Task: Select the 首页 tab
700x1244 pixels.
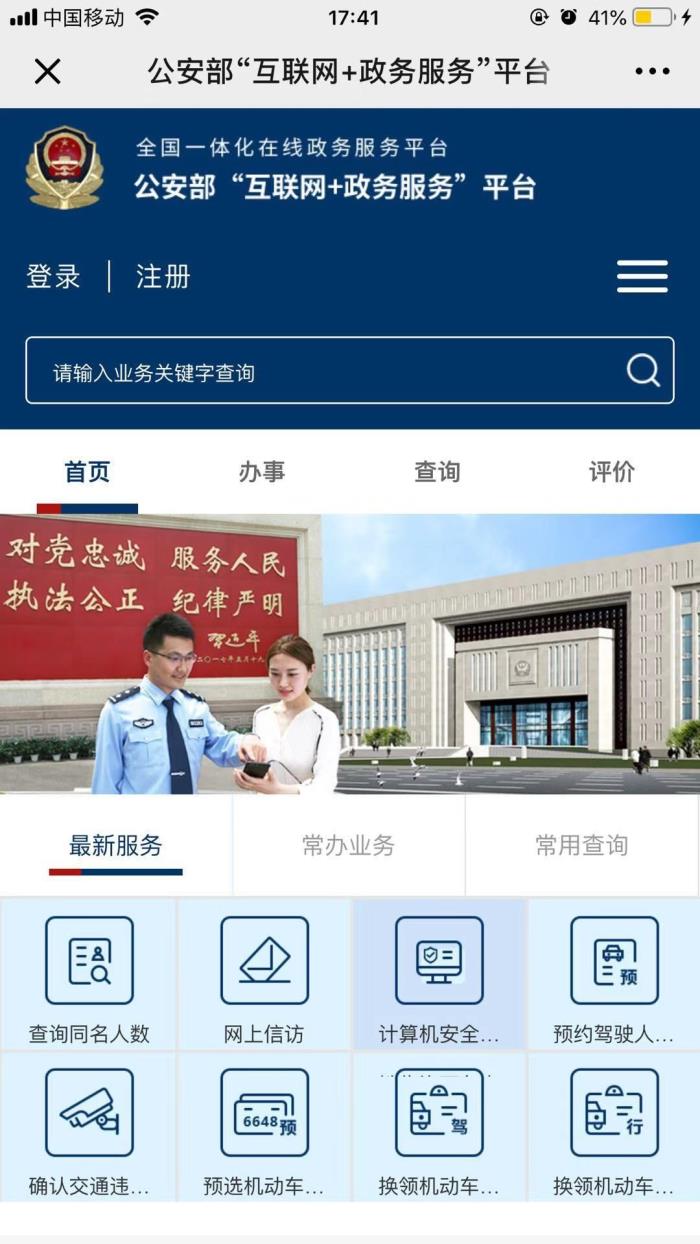Action: coord(87,472)
